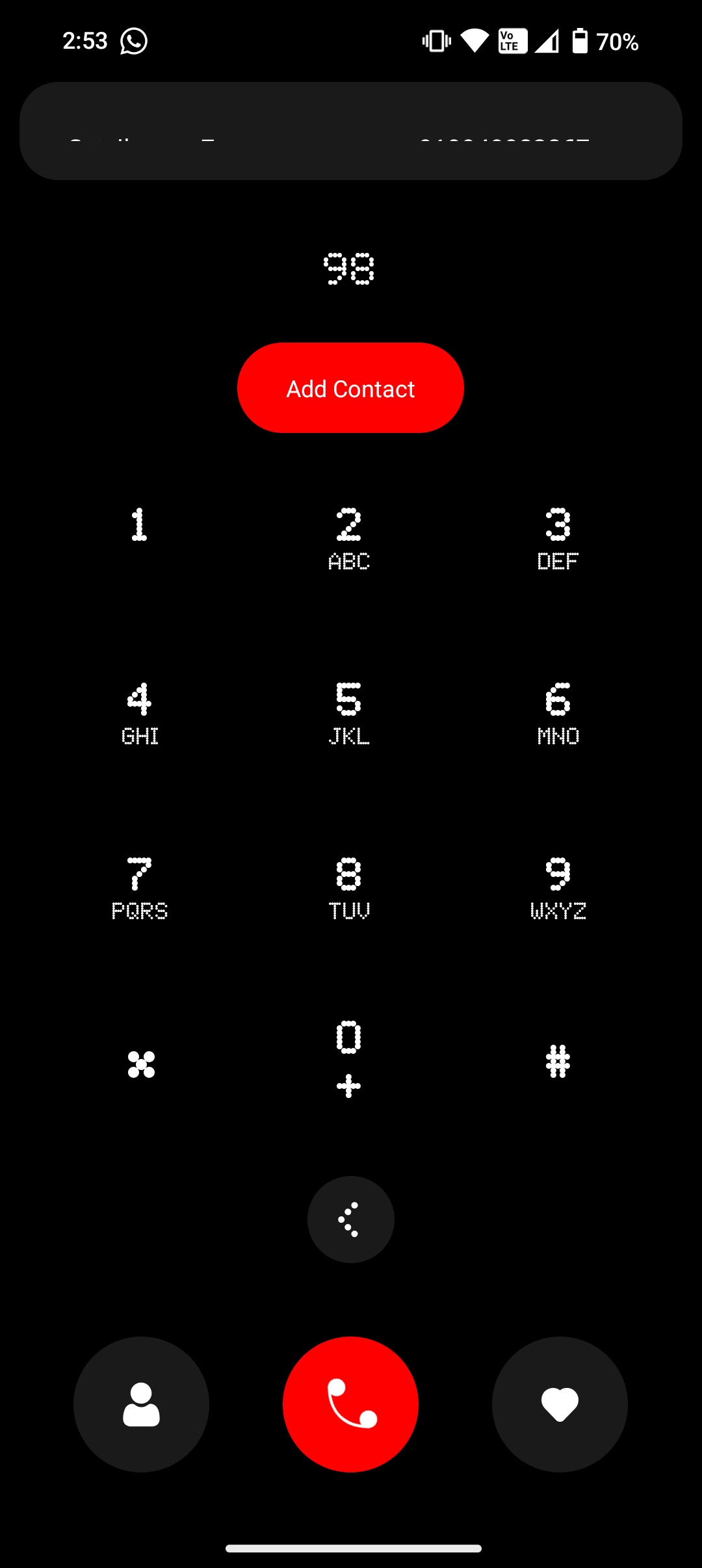Enter the star symbol
The image size is (702, 1568).
141,1064
